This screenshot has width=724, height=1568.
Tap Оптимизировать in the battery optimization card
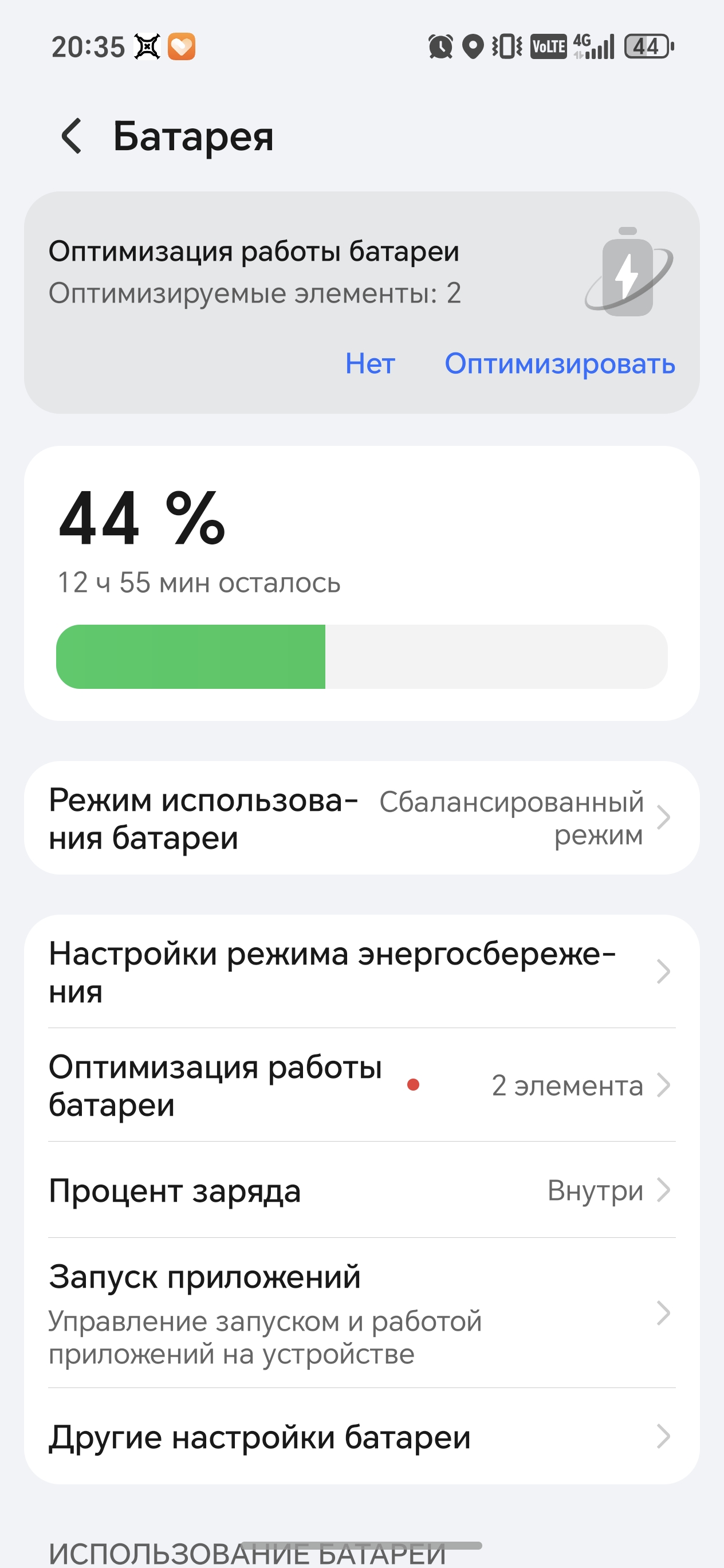point(559,364)
